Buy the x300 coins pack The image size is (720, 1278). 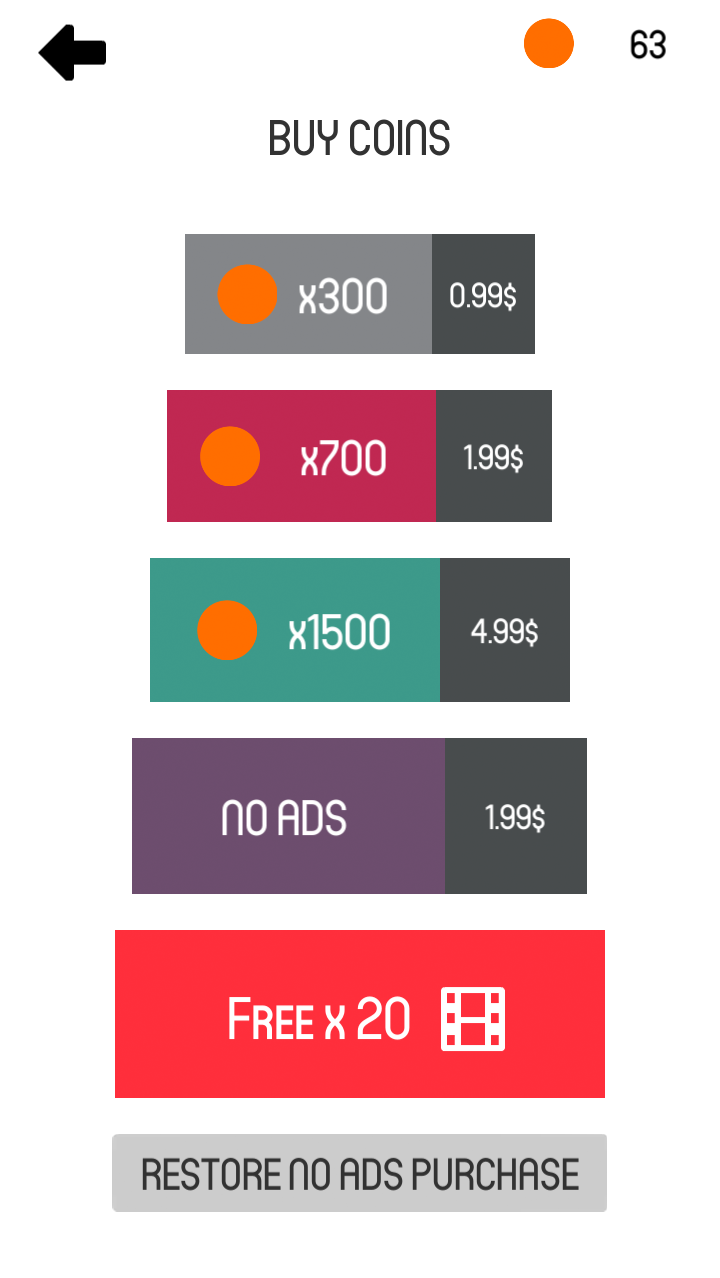(x=360, y=294)
